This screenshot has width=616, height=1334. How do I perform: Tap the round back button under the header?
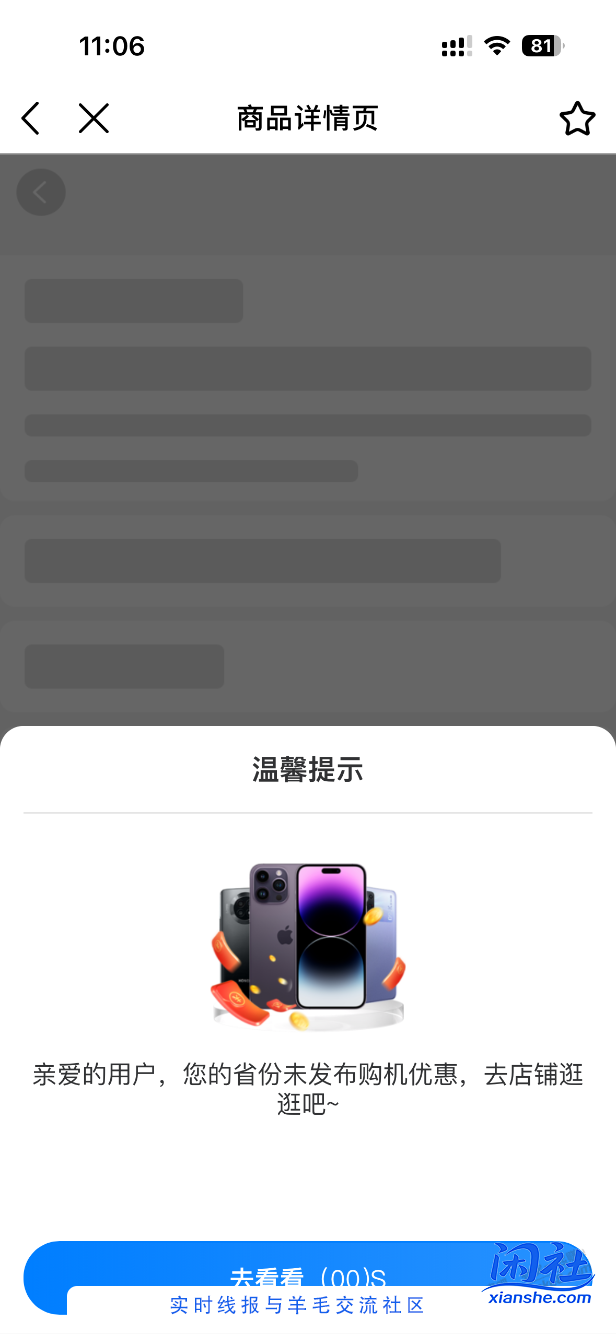pos(41,192)
